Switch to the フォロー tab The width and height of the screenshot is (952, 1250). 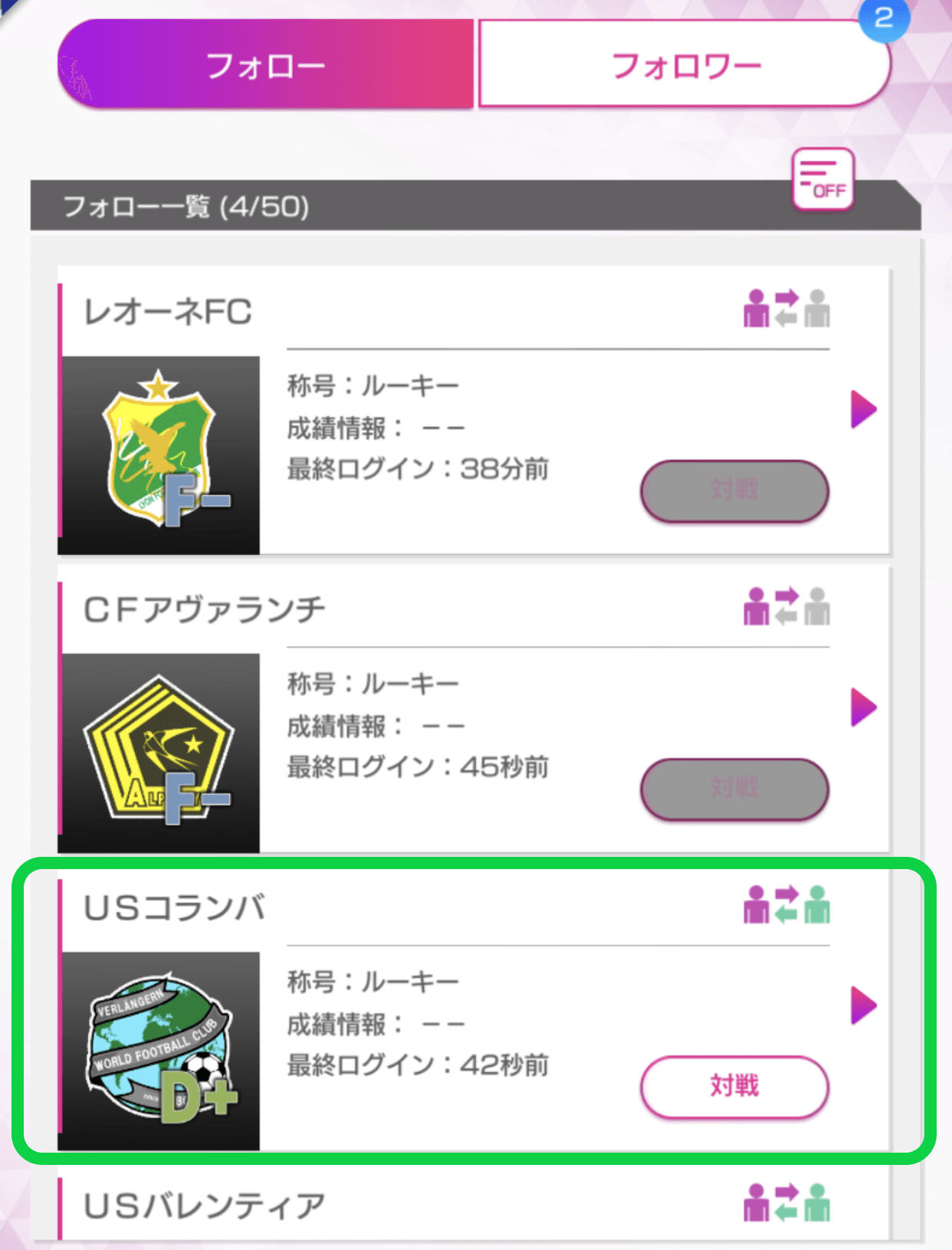pos(264,64)
